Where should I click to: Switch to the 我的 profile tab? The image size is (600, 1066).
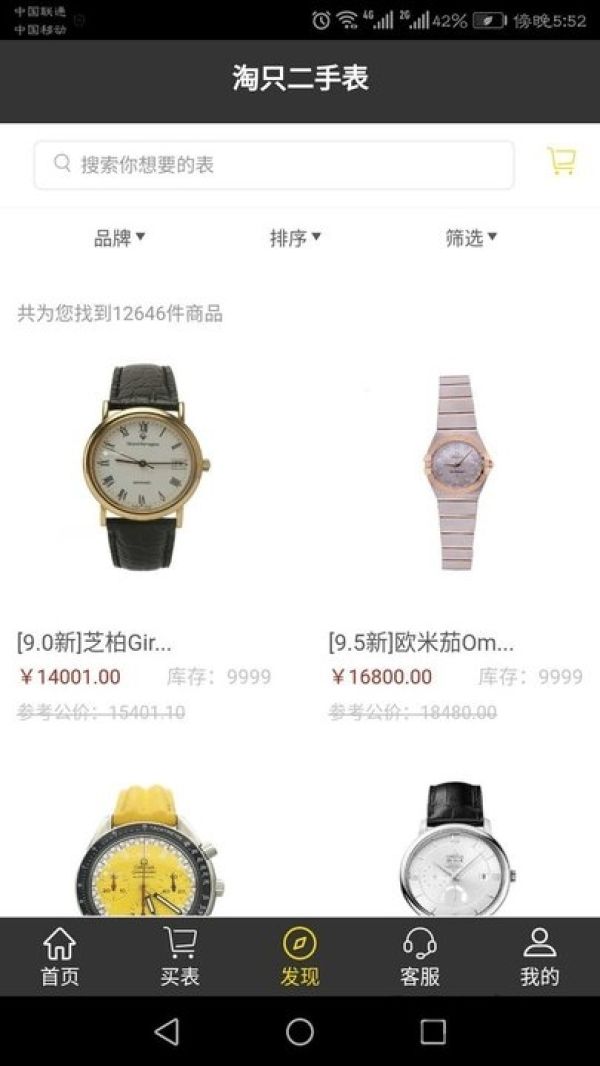pos(540,957)
